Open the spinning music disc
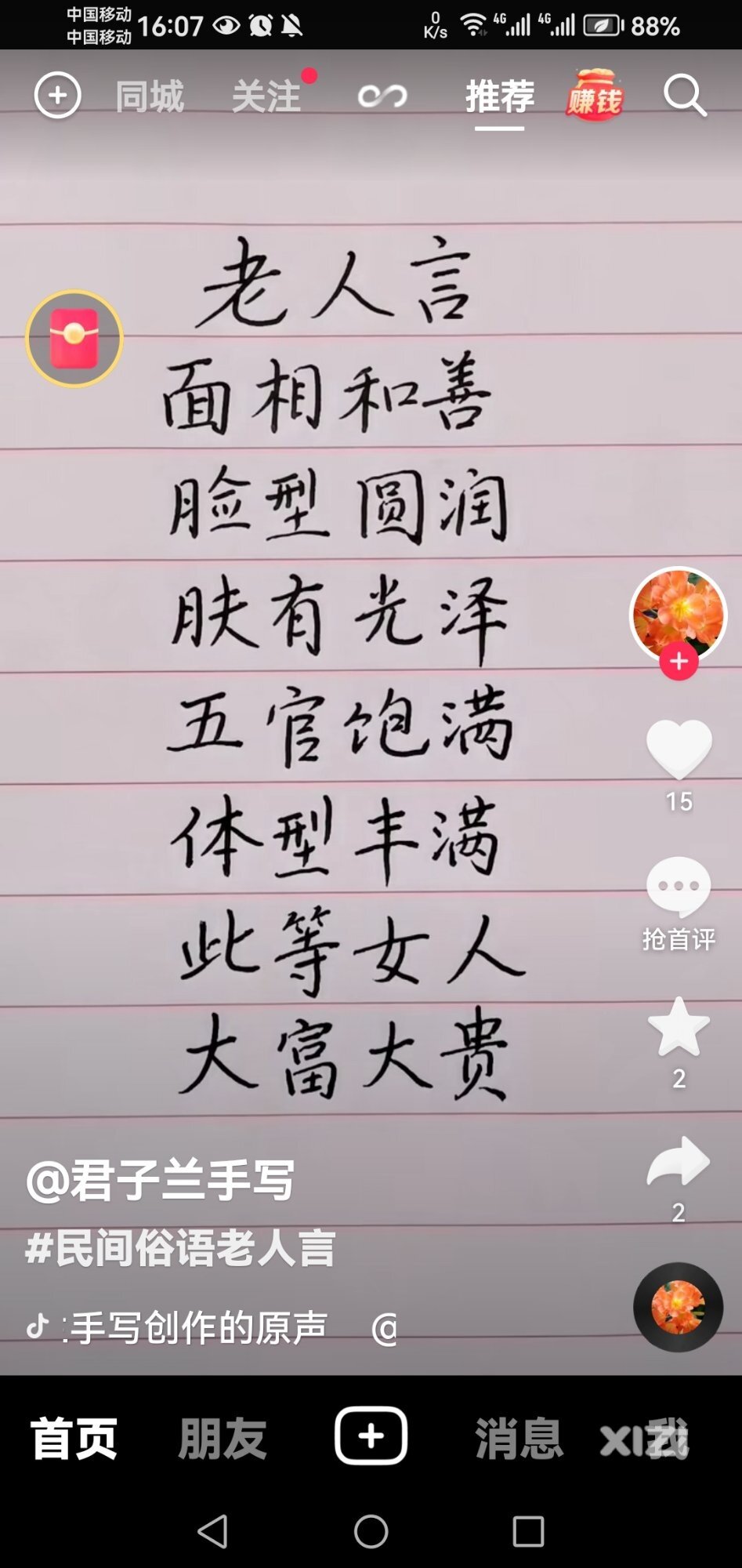Image resolution: width=742 pixels, height=1568 pixels. point(678,1307)
